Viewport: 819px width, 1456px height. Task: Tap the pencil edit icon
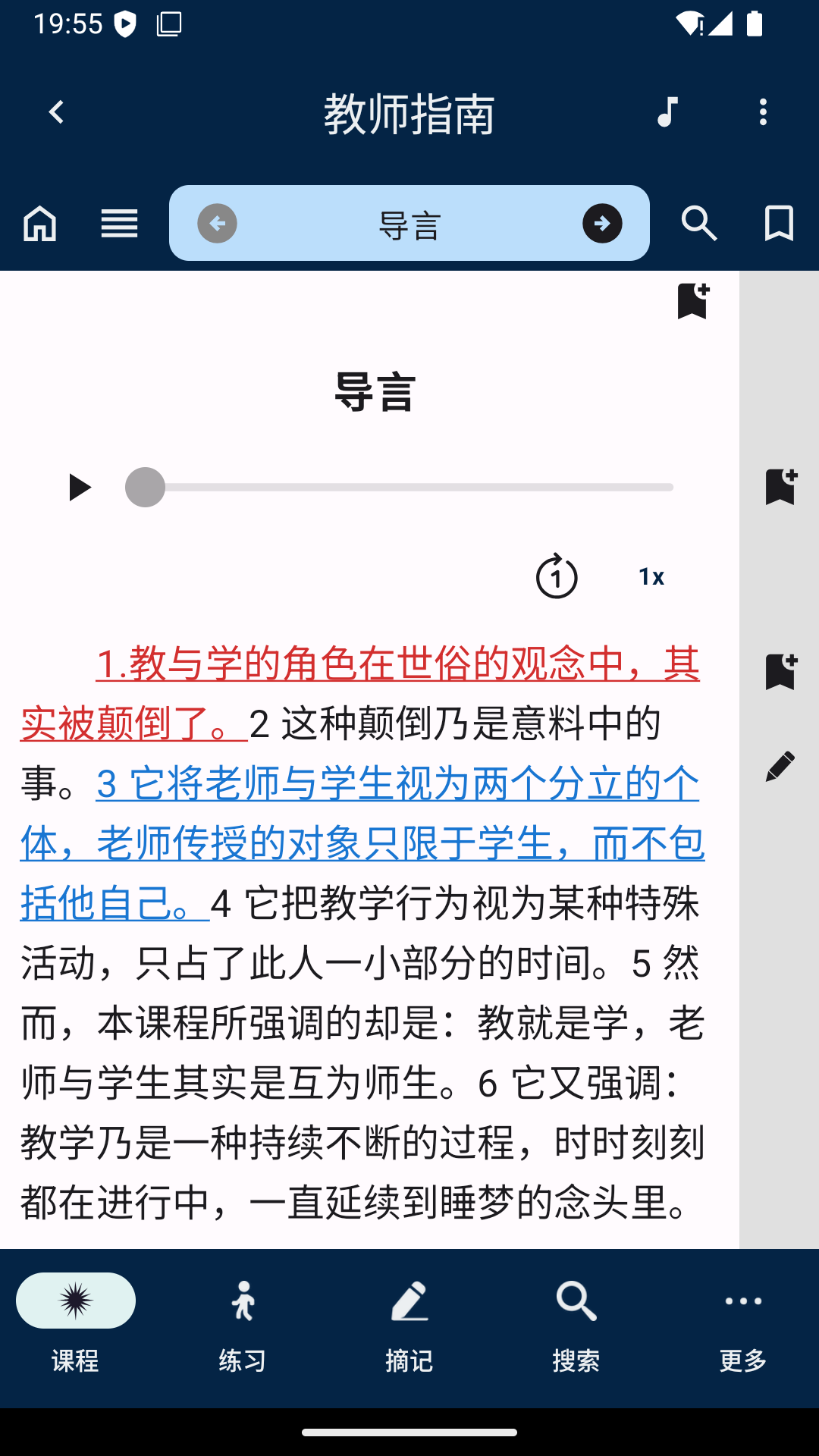780,767
